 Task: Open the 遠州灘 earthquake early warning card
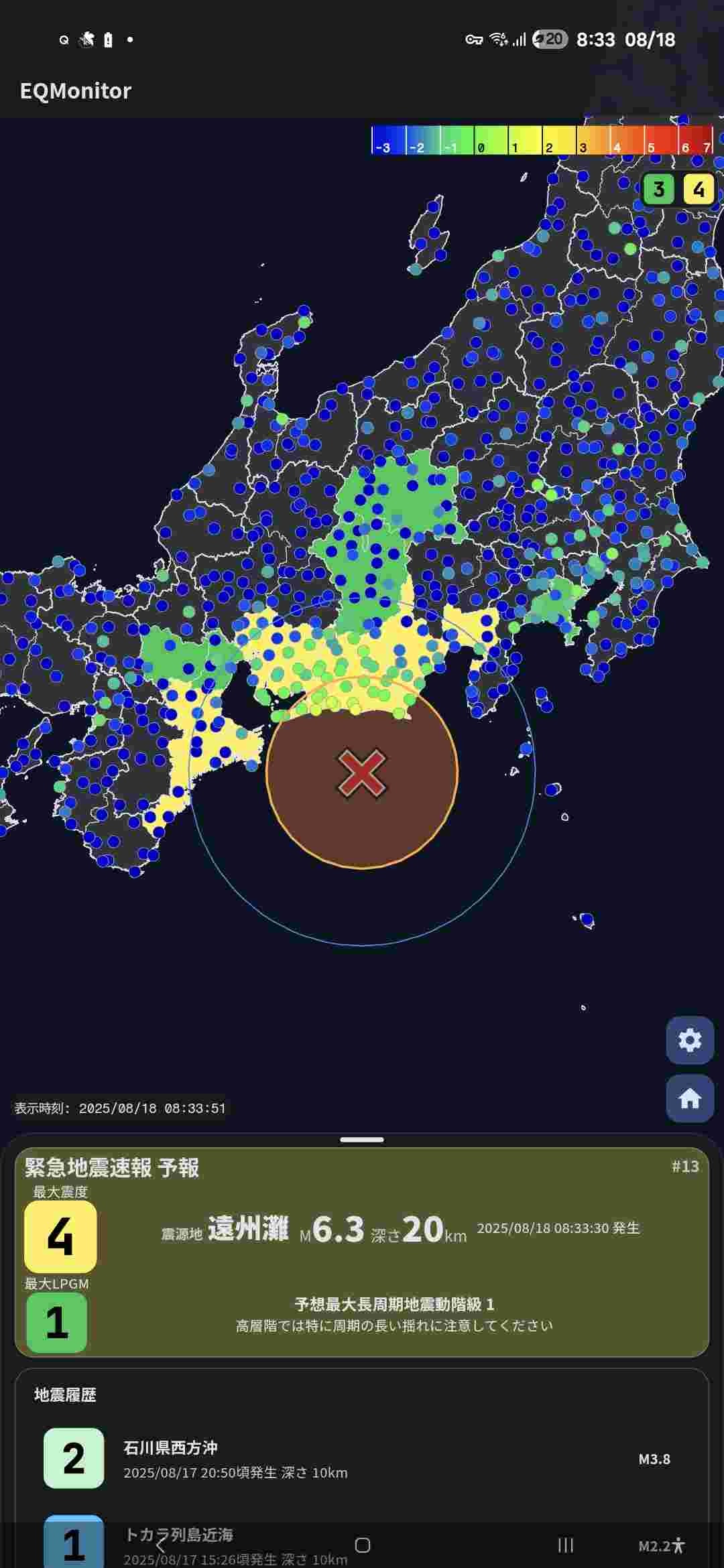click(x=362, y=1252)
